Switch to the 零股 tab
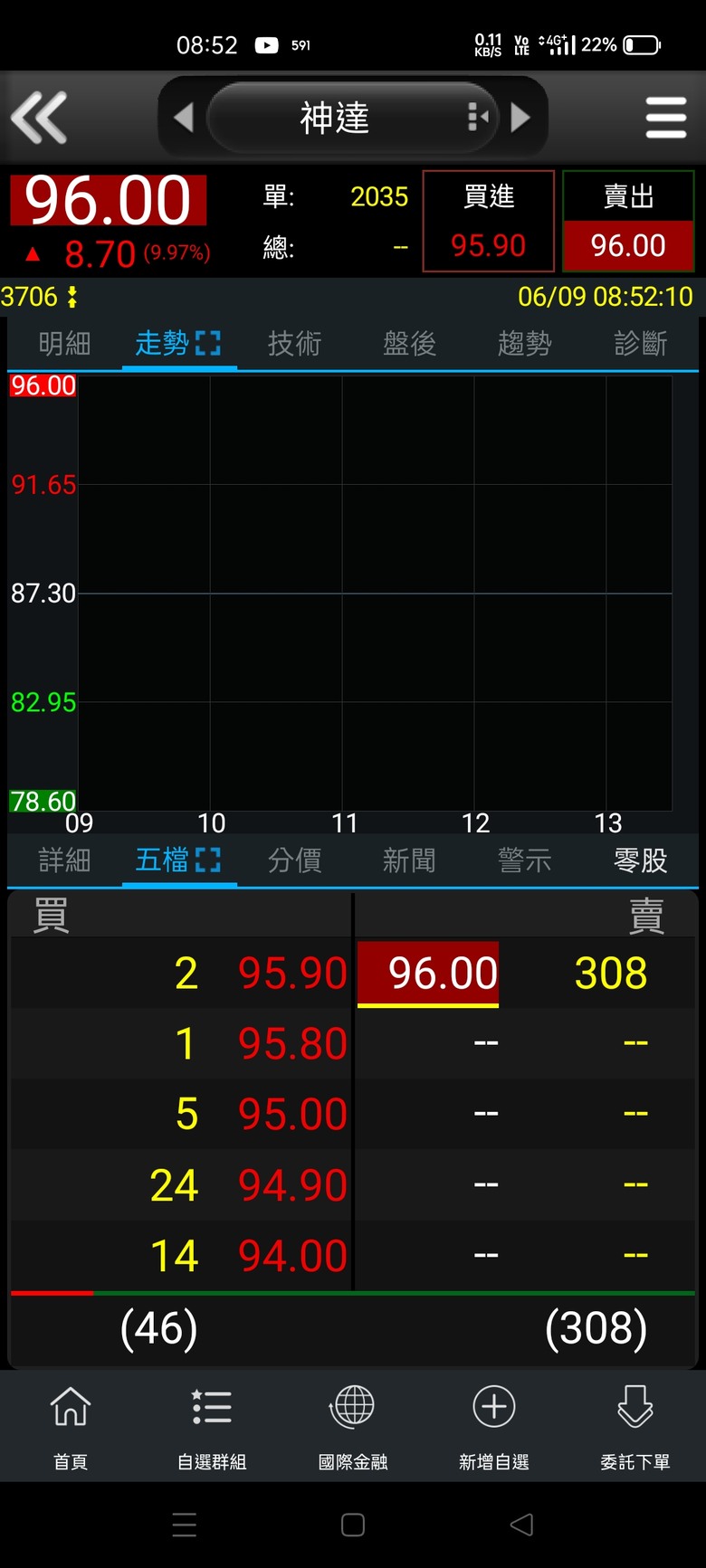706x1568 pixels. coord(640,860)
